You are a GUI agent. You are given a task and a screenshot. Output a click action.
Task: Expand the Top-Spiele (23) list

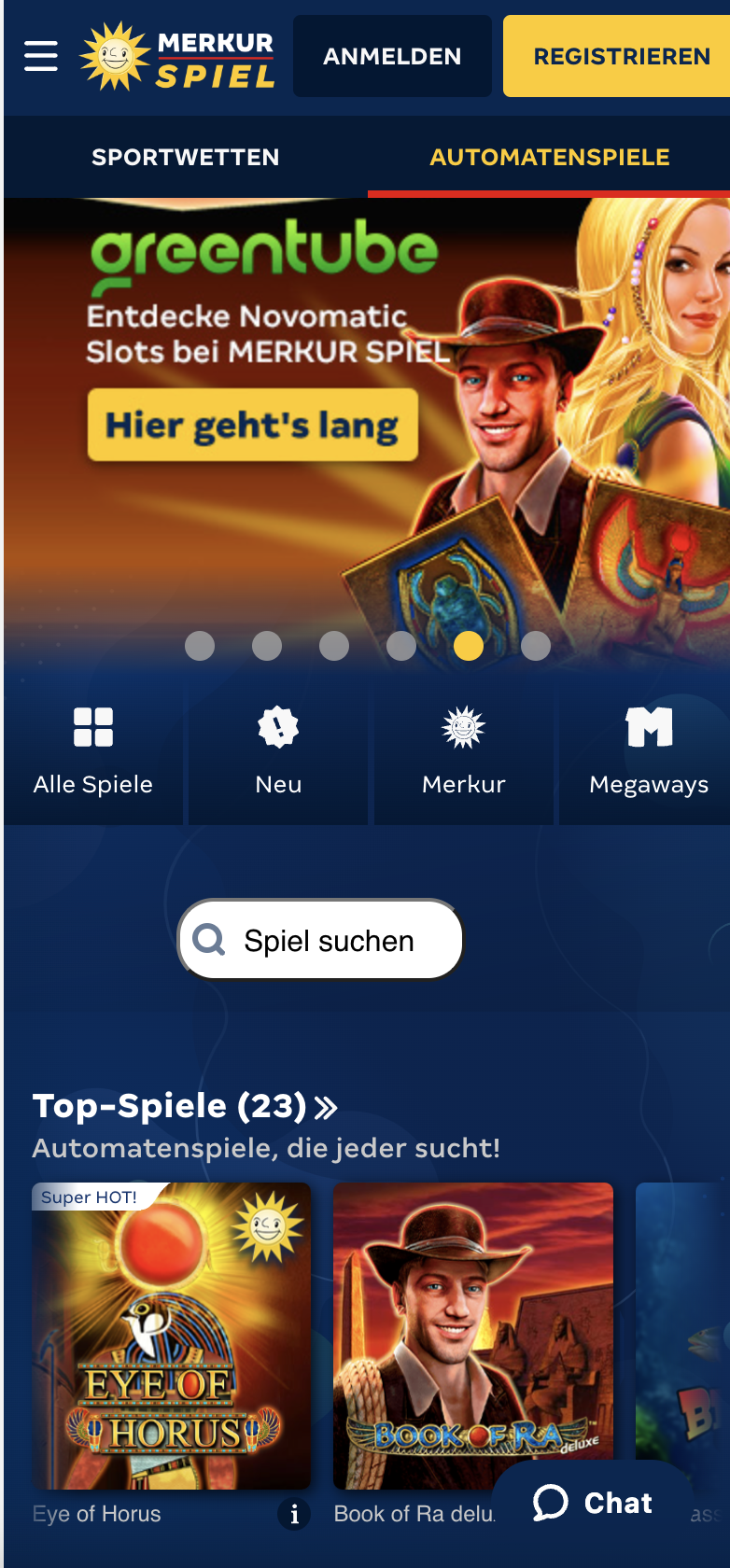pos(185,1106)
